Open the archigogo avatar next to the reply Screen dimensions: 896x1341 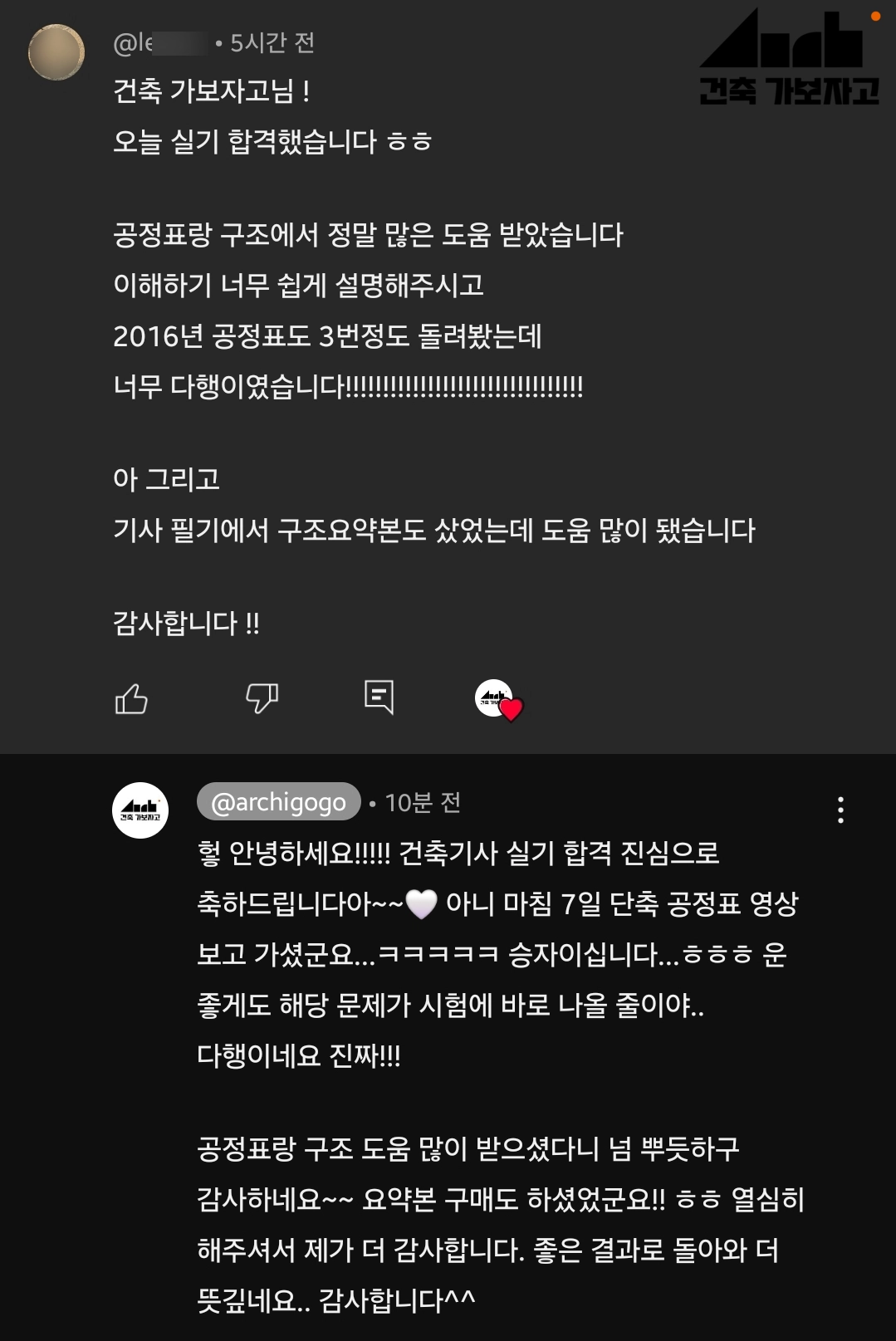[x=140, y=810]
